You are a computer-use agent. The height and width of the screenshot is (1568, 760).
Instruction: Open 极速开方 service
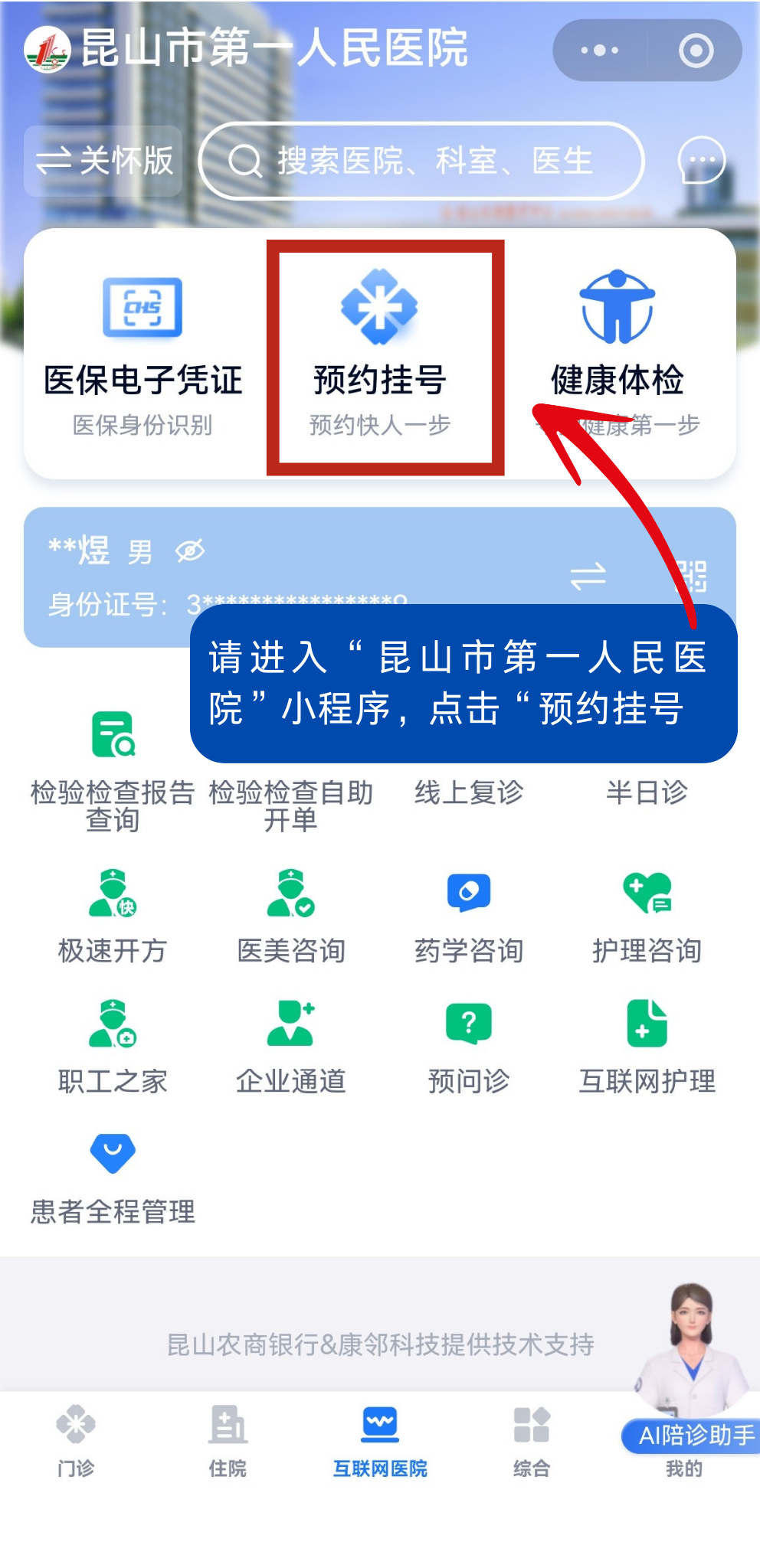[x=113, y=915]
